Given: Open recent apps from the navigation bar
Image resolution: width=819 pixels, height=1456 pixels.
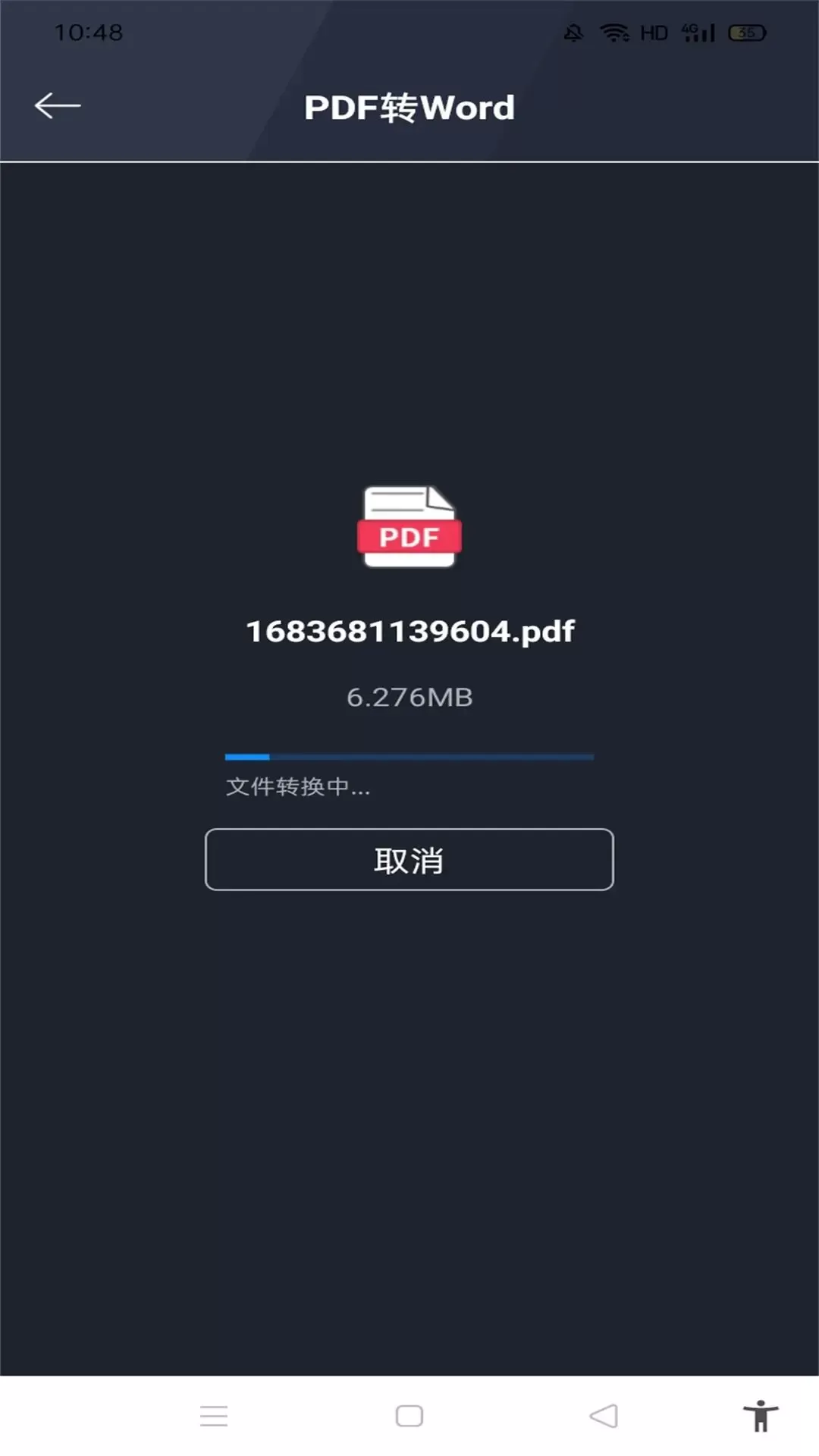Looking at the screenshot, I should point(214,1416).
